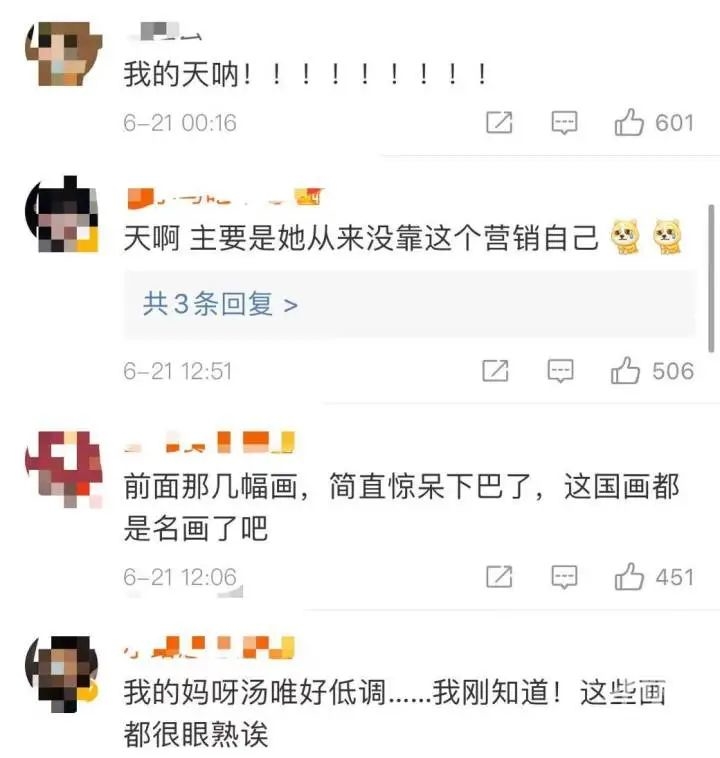Share the comment about '国画都是名画'
This screenshot has height=758, width=720.
click(x=499, y=577)
